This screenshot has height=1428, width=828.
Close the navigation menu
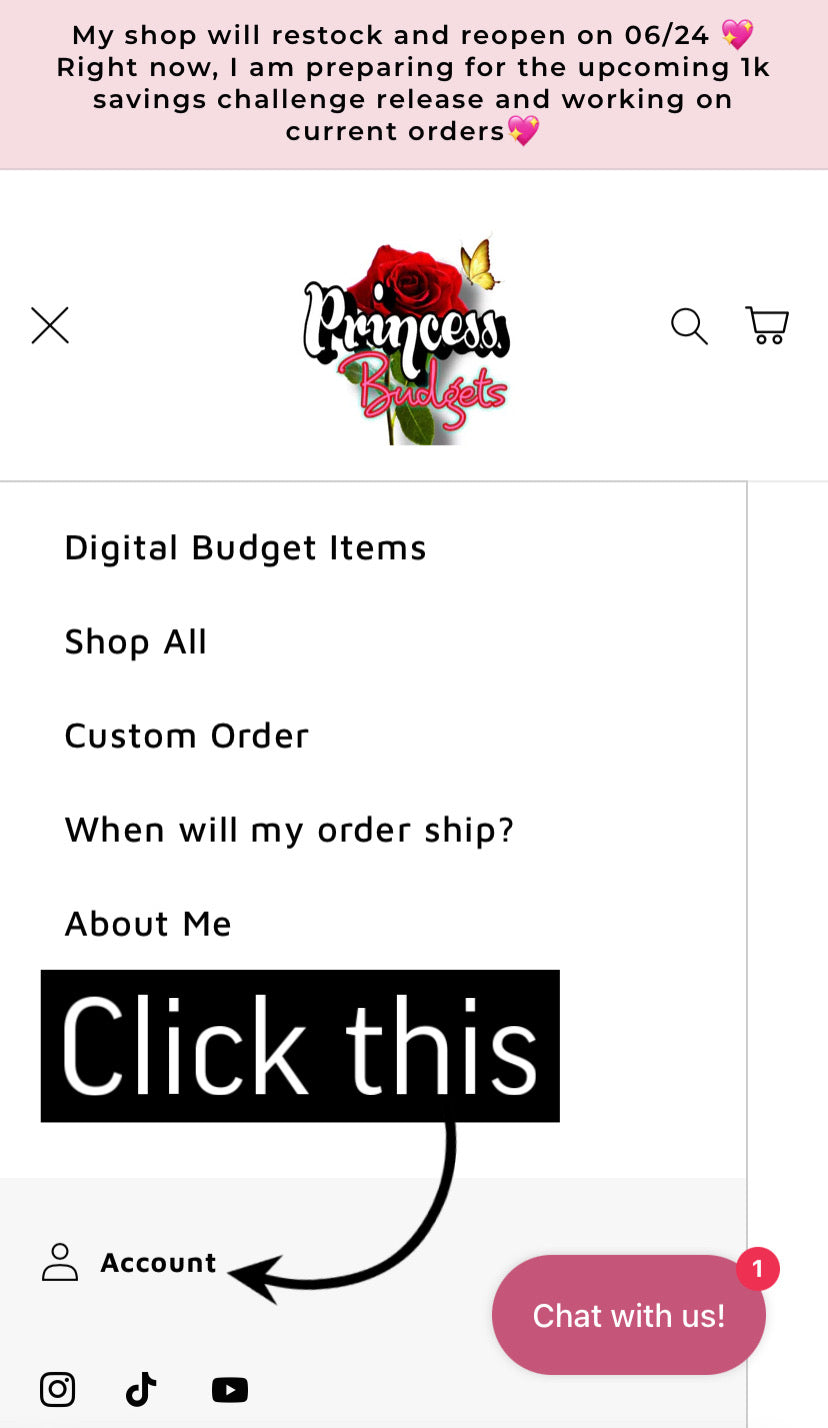(50, 326)
